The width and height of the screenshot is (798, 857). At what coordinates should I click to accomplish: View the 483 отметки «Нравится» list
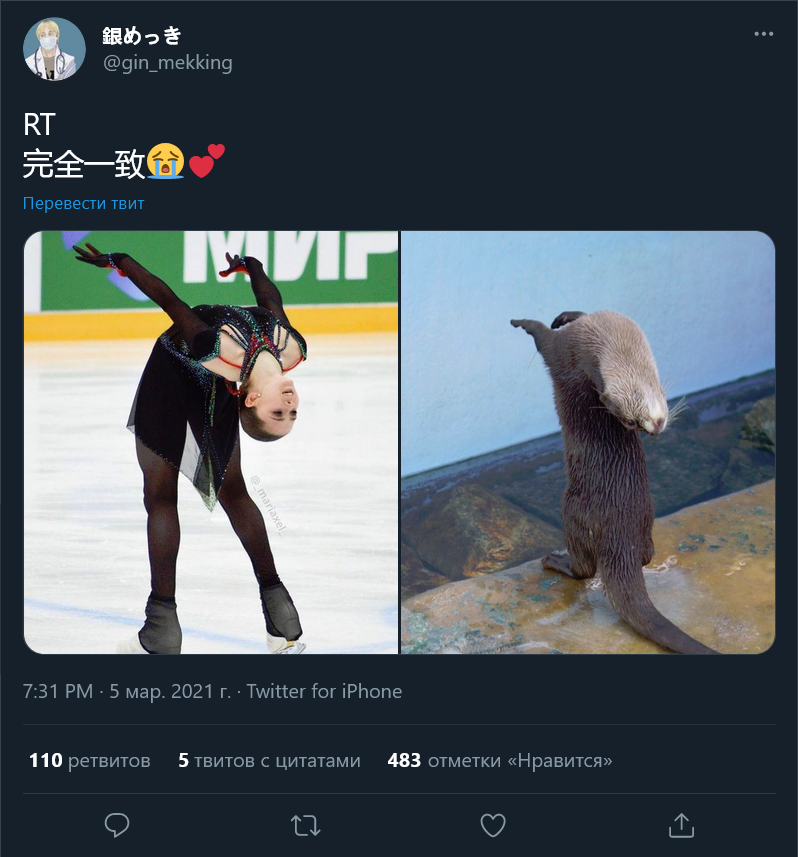(500, 761)
